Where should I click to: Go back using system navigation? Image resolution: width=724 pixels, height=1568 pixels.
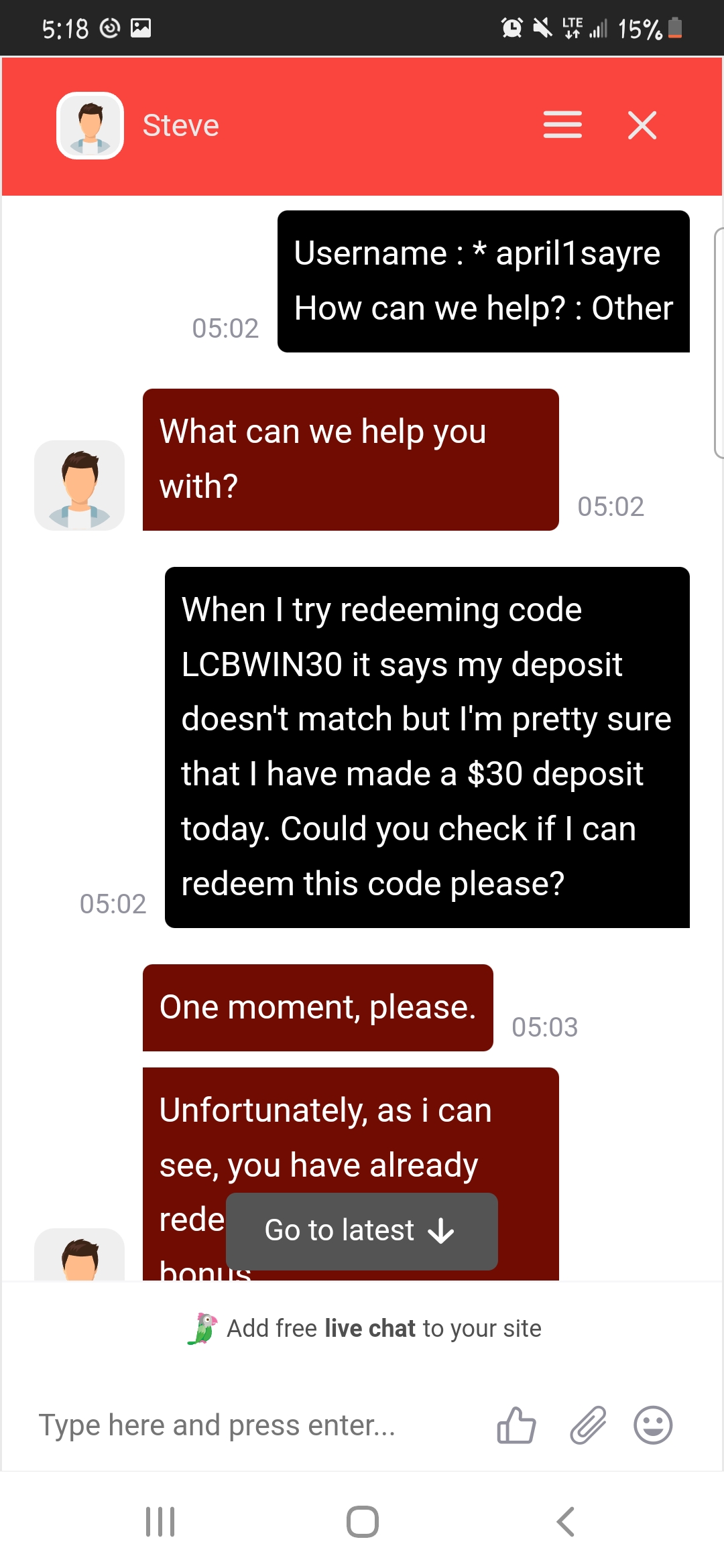point(565,1521)
